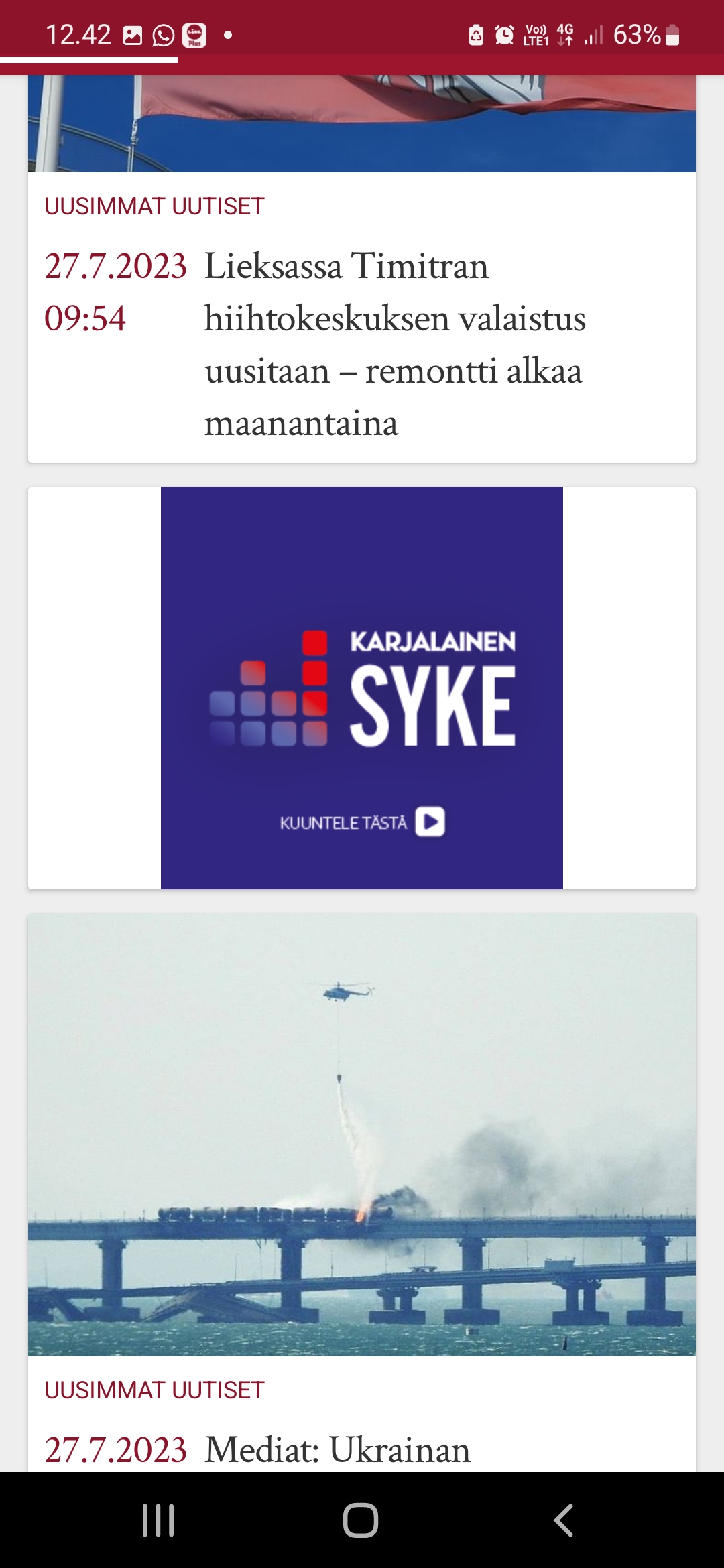Viewport: 724px width, 1568px height.
Task: Show recent apps
Action: pos(159,1520)
